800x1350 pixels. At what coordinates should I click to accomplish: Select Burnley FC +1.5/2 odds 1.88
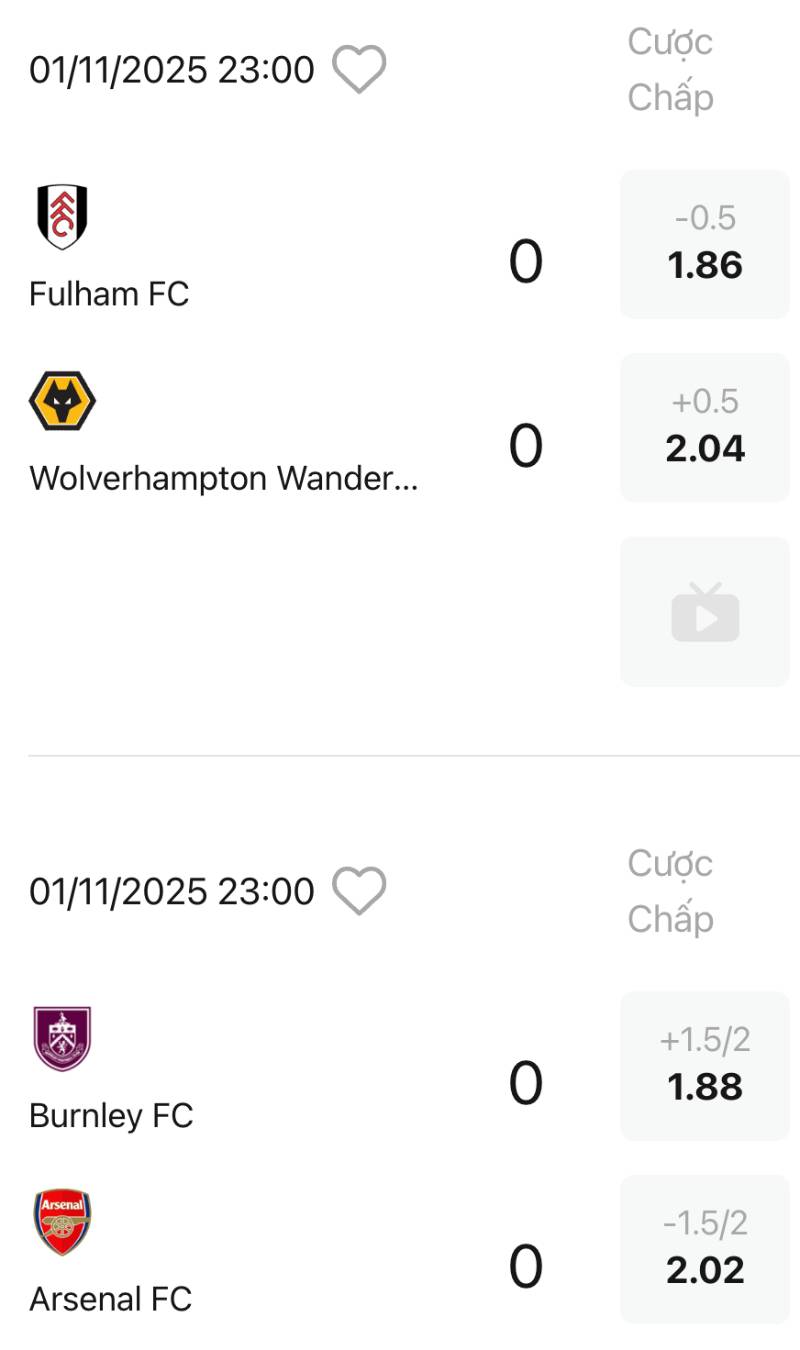(x=704, y=1066)
